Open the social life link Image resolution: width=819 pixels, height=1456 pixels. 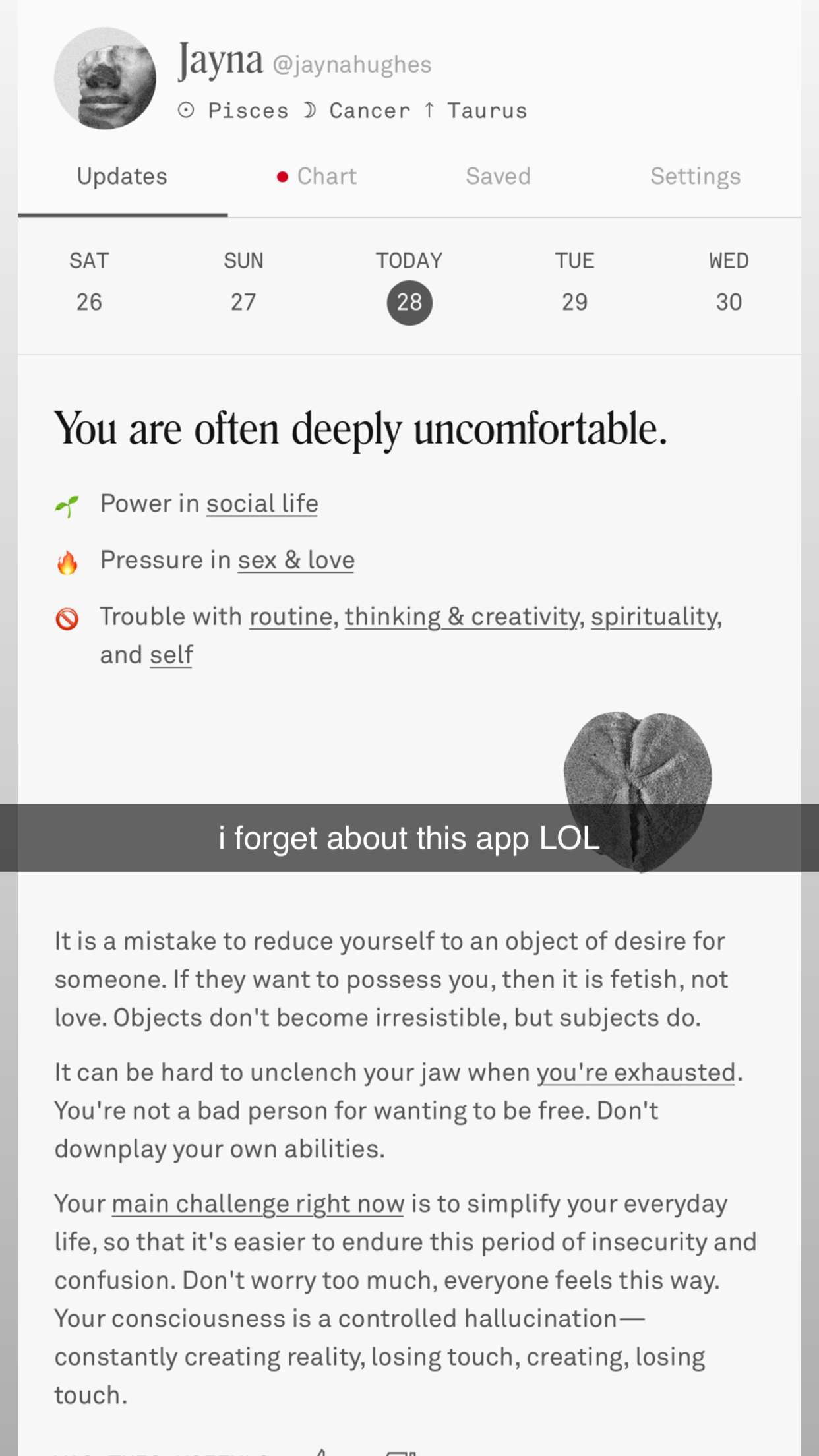pos(262,504)
